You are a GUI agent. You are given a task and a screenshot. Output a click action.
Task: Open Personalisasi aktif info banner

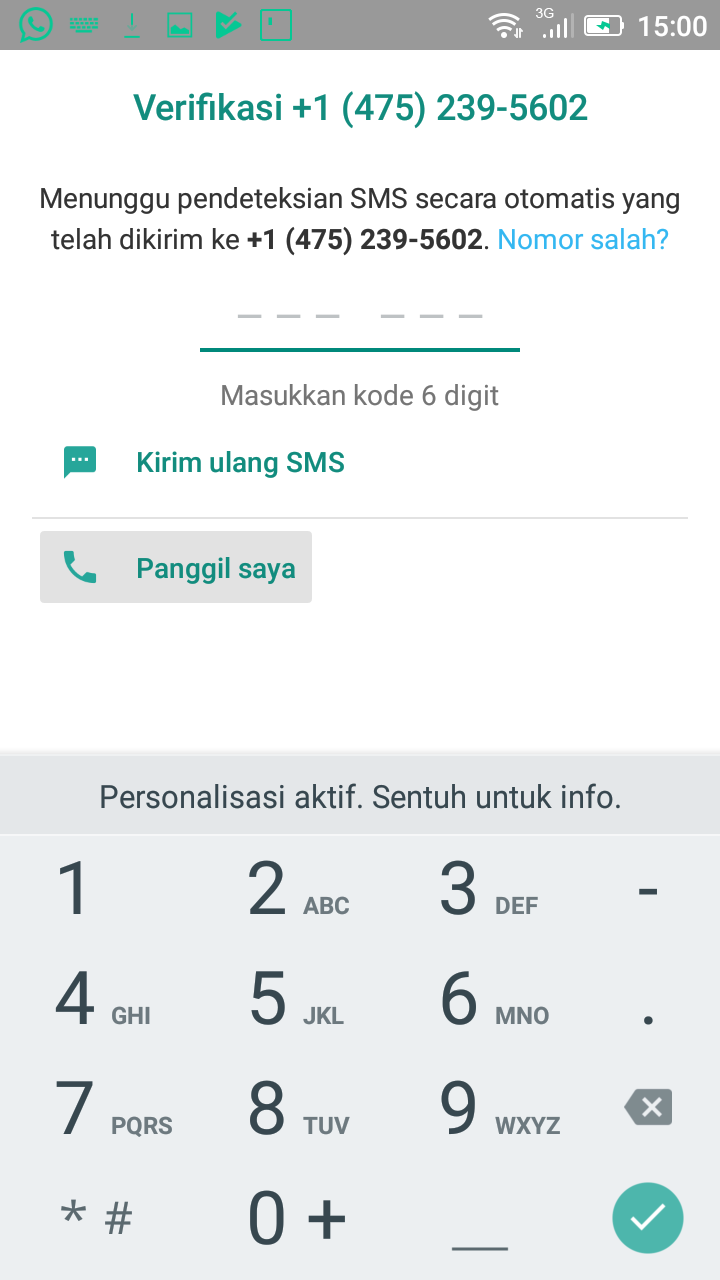[x=360, y=798]
